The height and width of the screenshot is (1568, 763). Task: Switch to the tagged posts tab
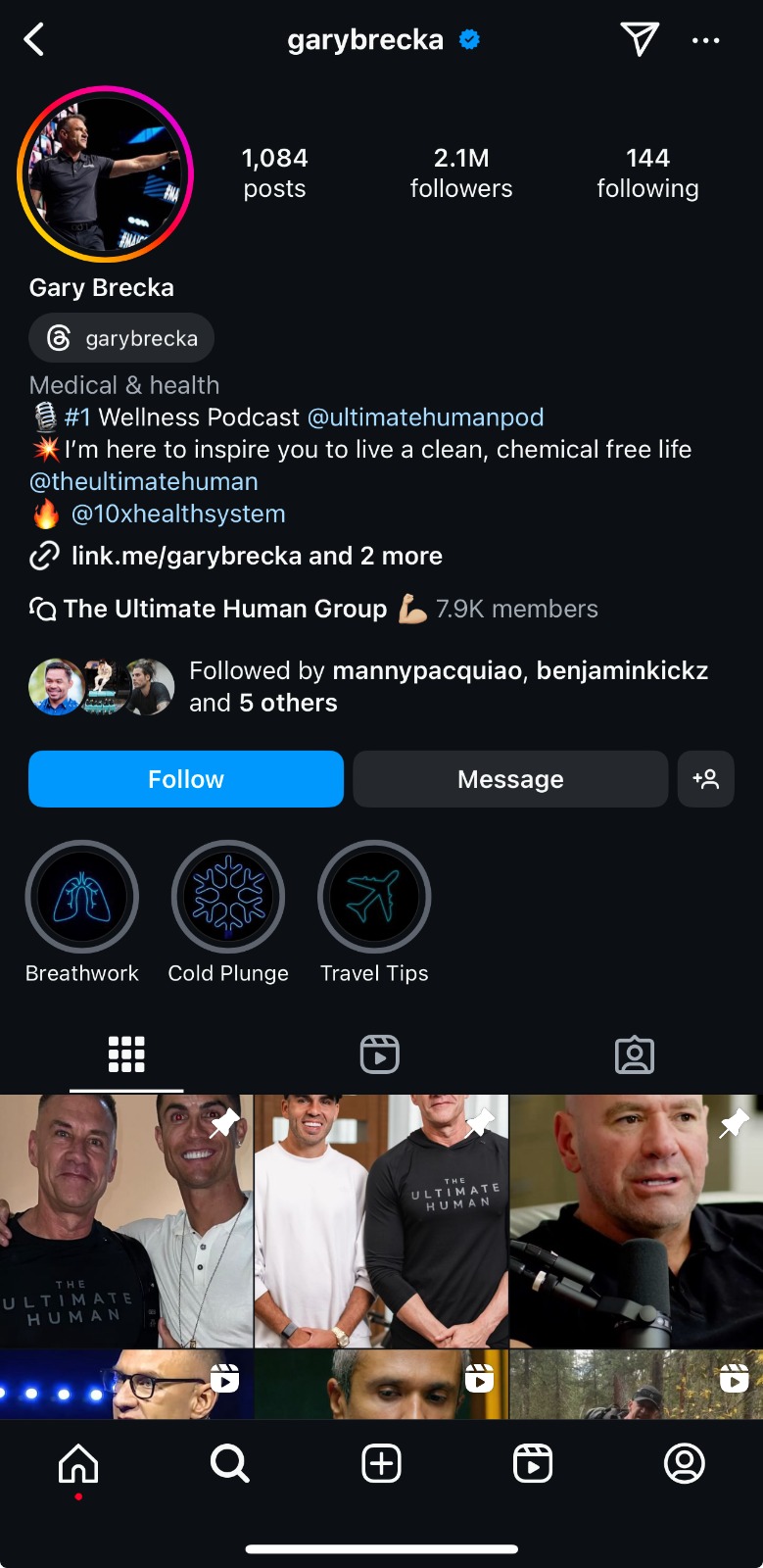[x=635, y=1054]
